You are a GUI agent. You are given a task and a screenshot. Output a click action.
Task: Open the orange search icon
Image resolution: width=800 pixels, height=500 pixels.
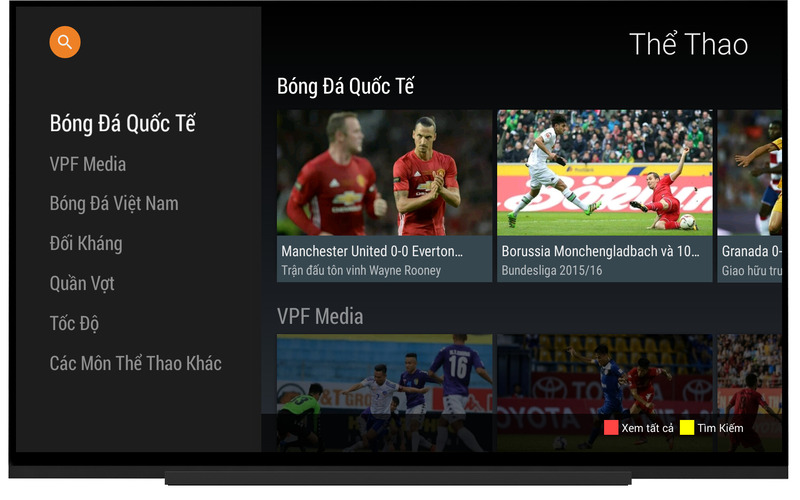click(x=65, y=42)
